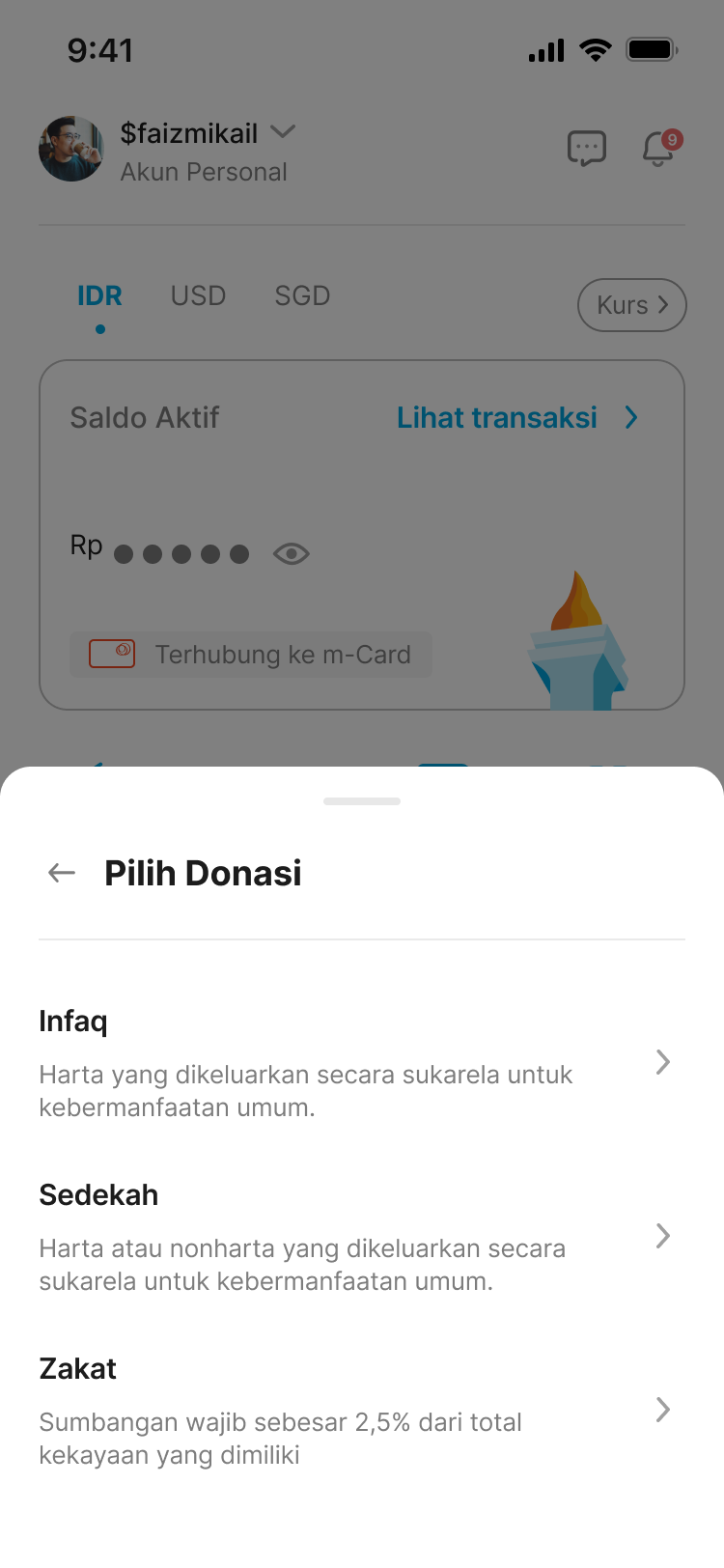Viewport: 724px width, 1568px height.
Task: Click the profile avatar photo
Action: (70, 149)
